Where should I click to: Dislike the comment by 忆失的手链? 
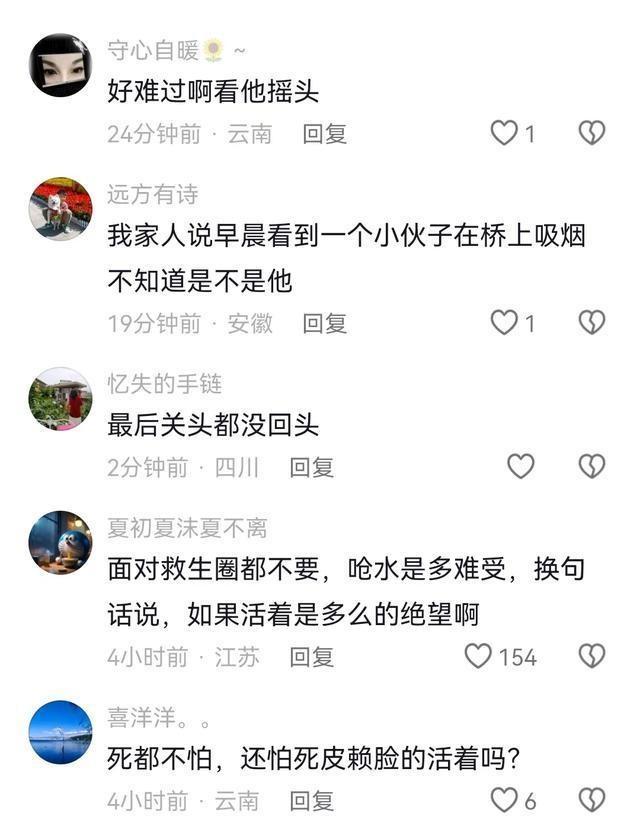point(592,466)
